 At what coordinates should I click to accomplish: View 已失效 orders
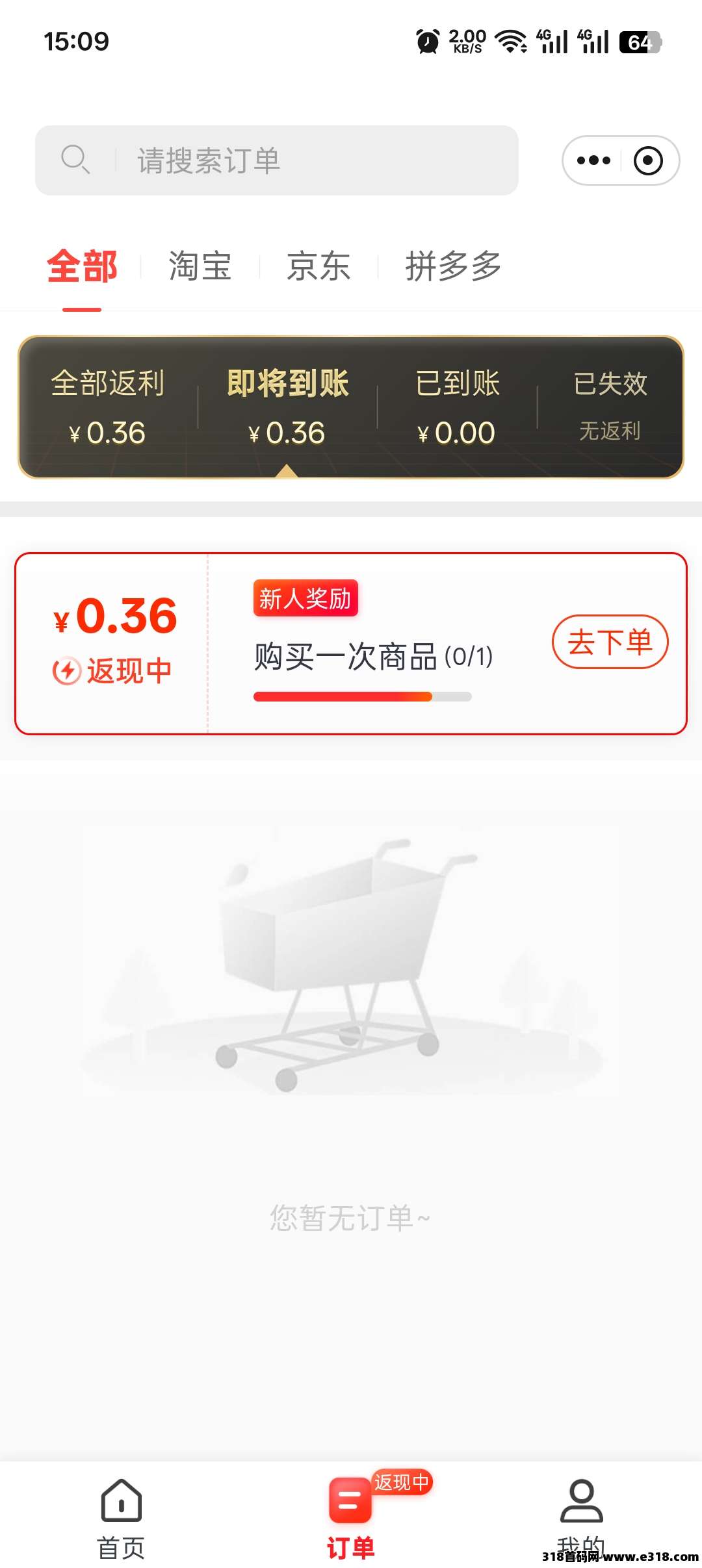610,407
